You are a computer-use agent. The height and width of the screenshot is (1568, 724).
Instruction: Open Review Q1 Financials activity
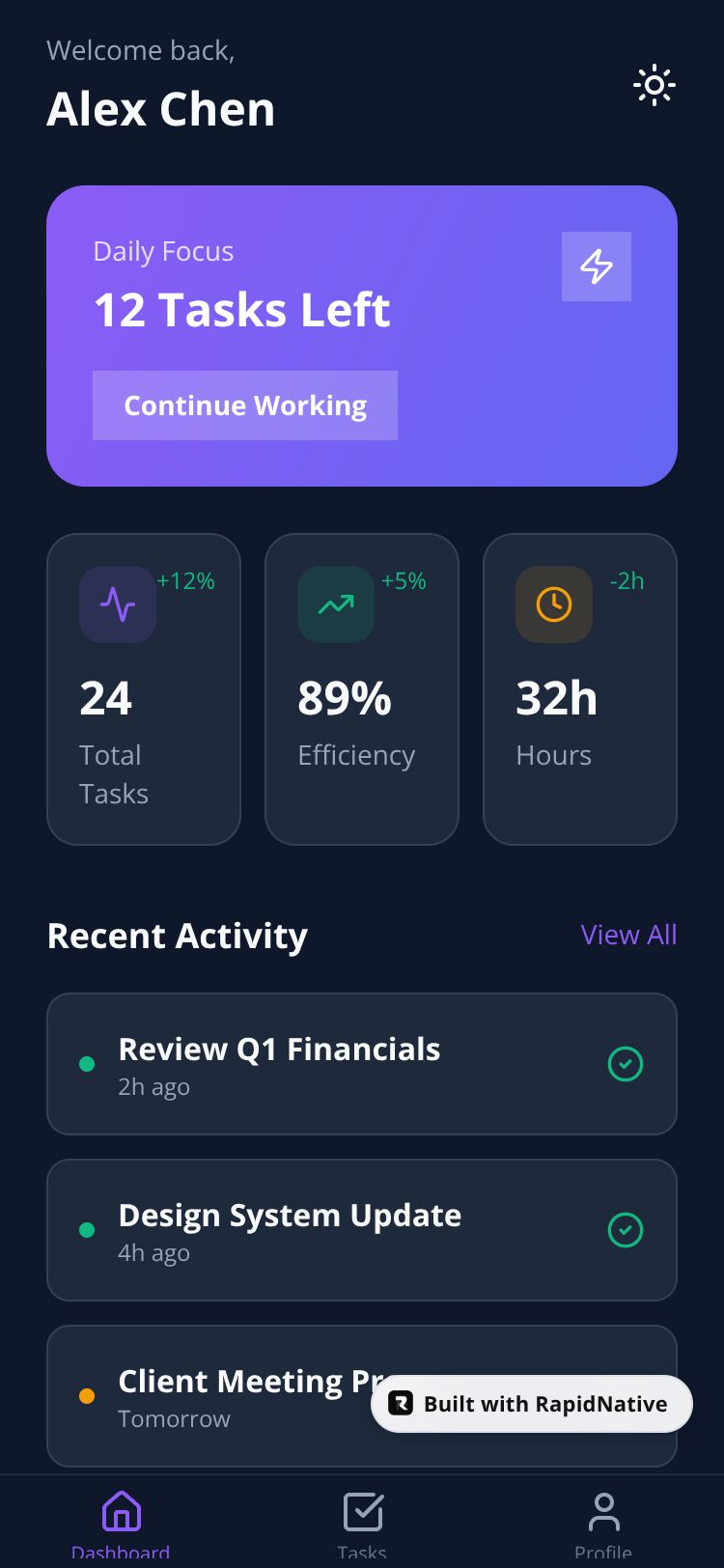pos(362,1064)
